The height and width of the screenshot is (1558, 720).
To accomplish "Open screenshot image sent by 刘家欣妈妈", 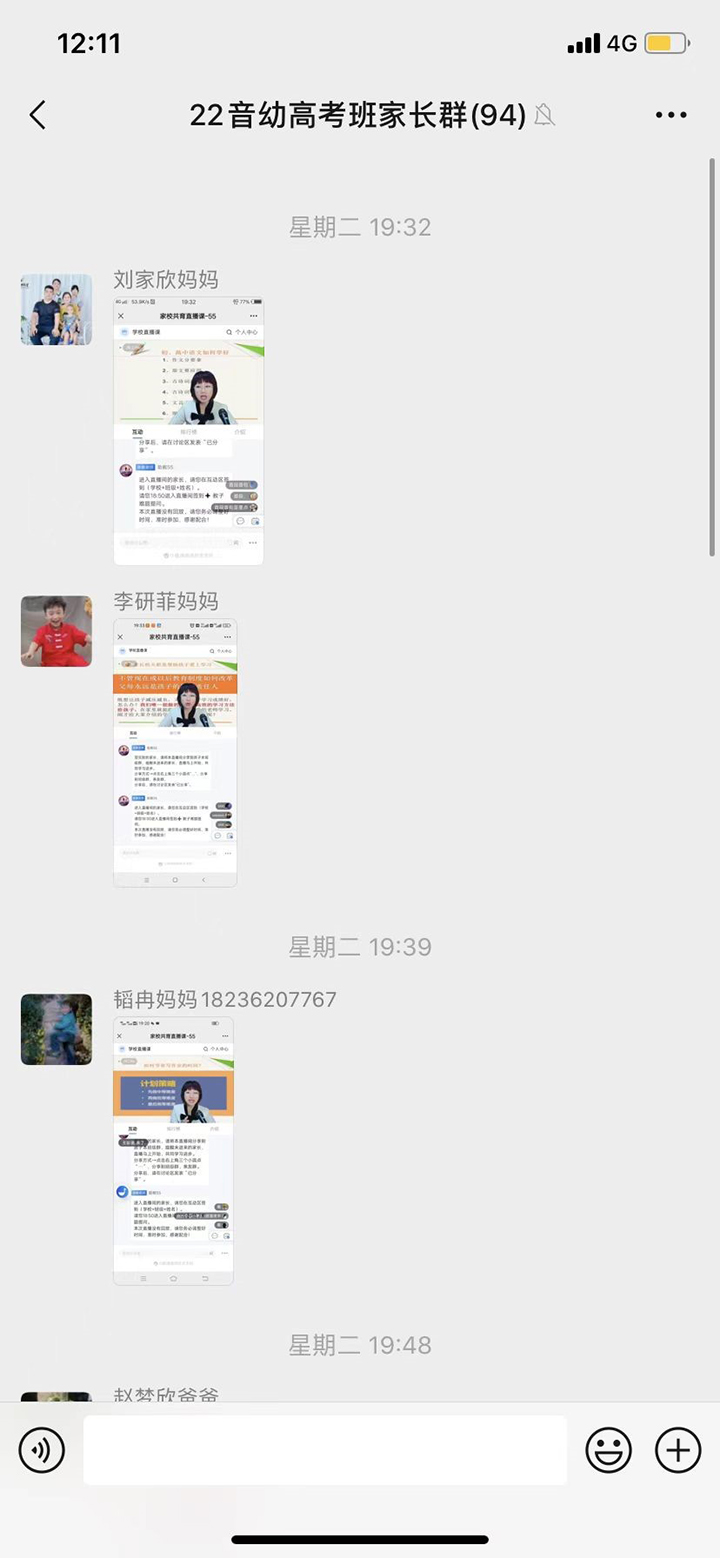I will pyautogui.click(x=188, y=431).
